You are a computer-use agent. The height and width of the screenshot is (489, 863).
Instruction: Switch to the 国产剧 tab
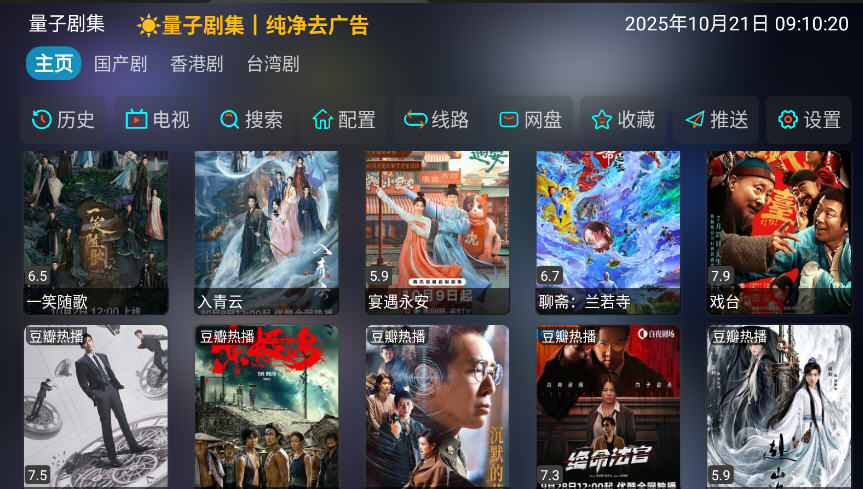[x=120, y=64]
